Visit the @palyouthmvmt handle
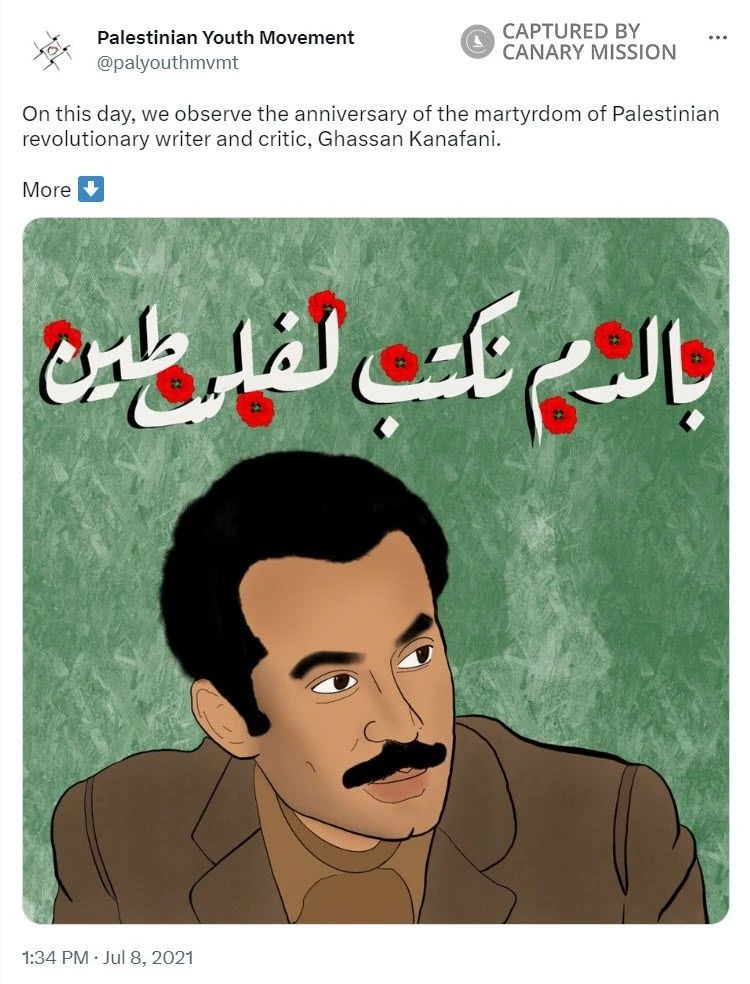 click(167, 62)
